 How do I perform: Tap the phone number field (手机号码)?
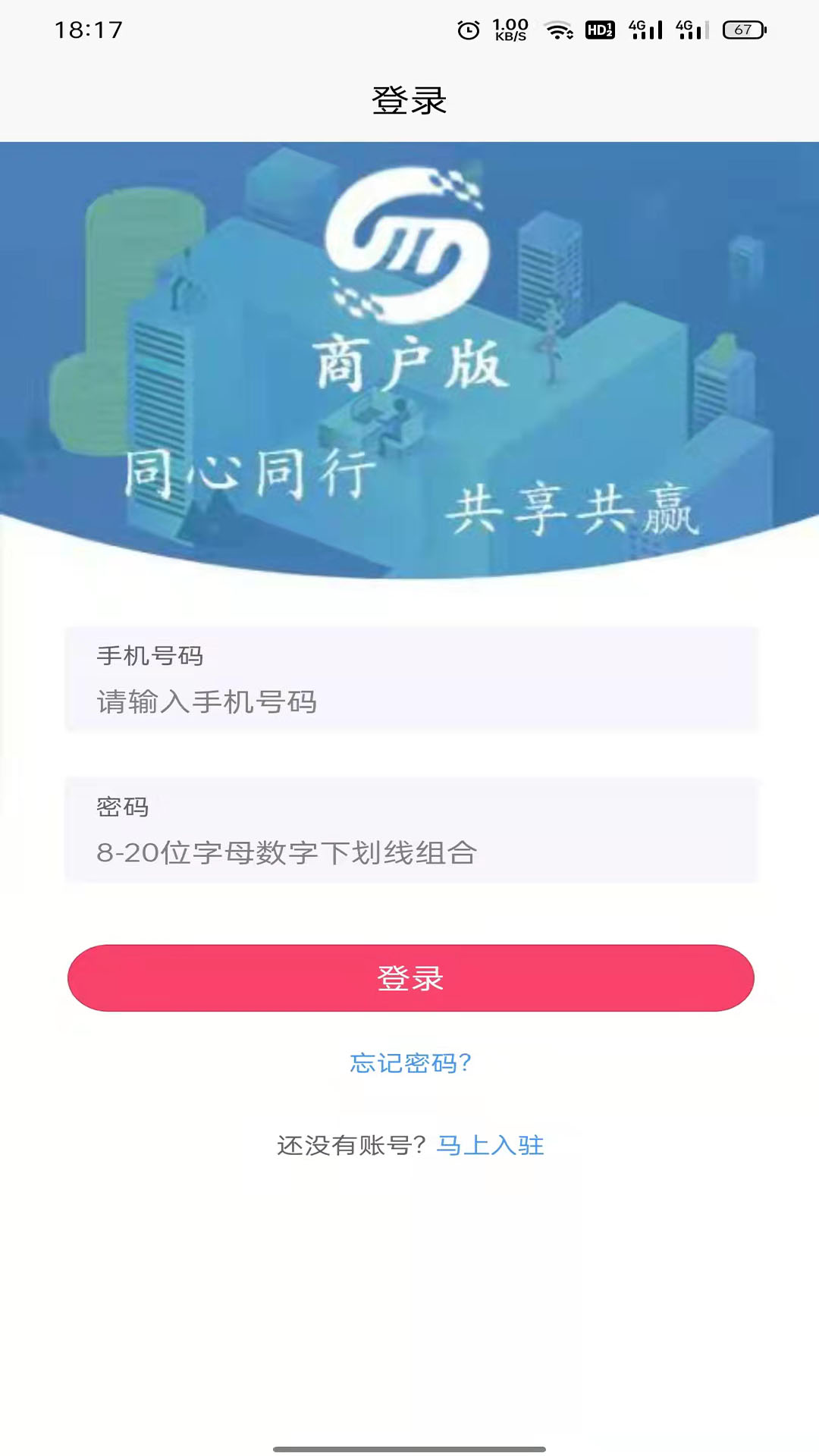pos(411,701)
